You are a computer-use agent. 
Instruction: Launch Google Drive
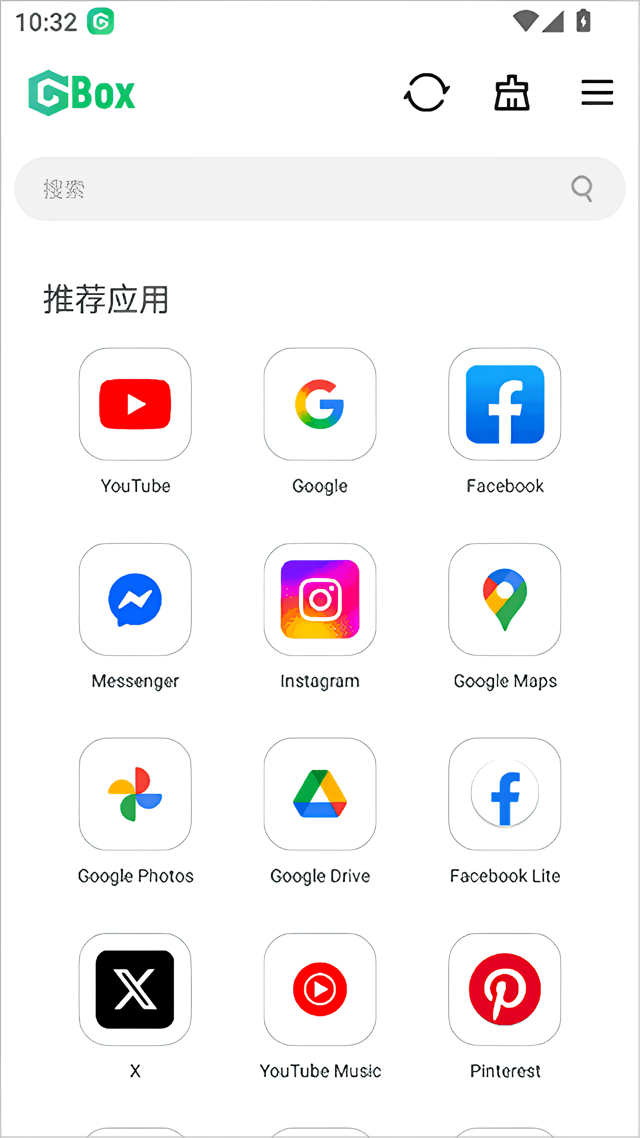click(x=320, y=794)
